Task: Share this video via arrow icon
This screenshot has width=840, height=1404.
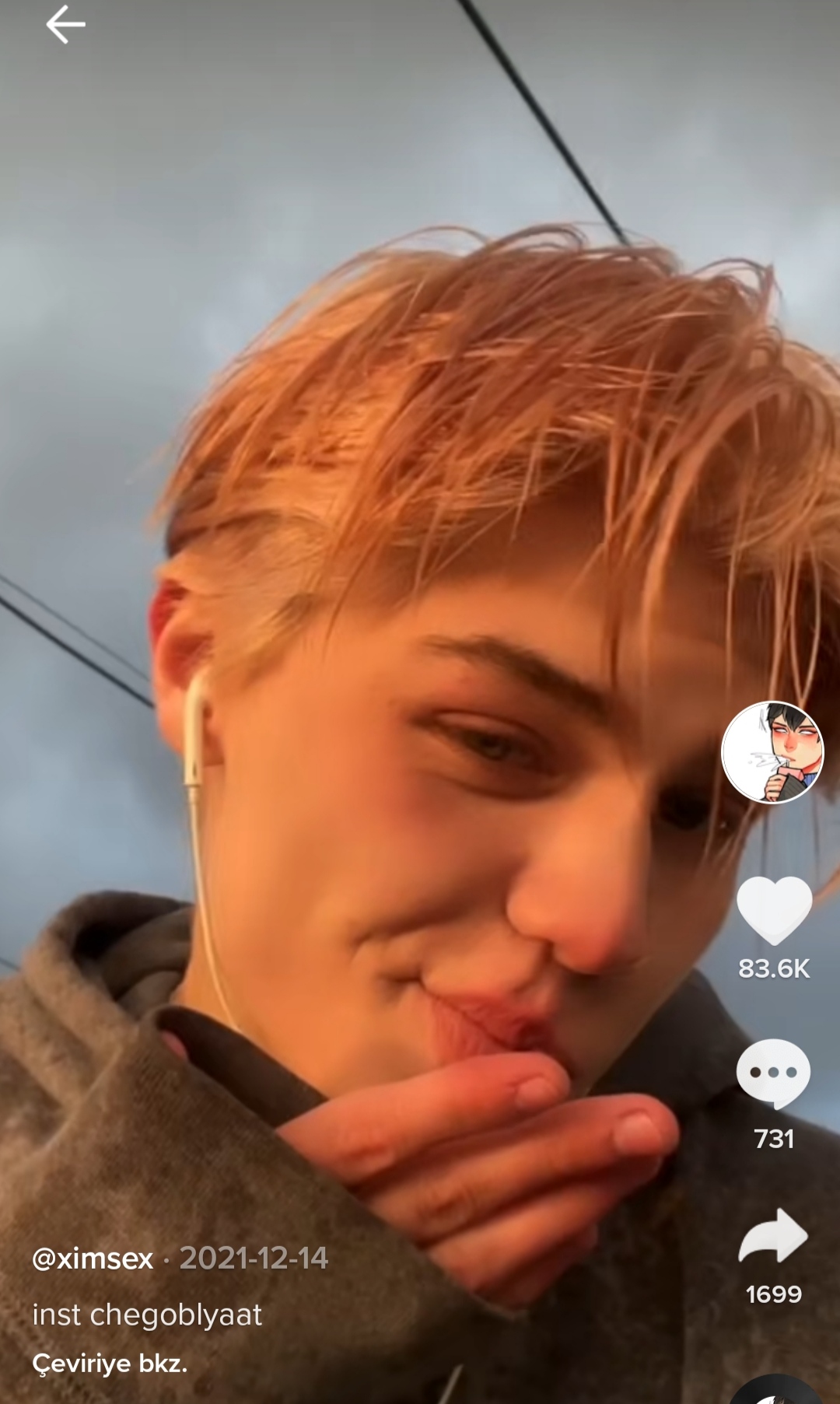Action: click(773, 1235)
